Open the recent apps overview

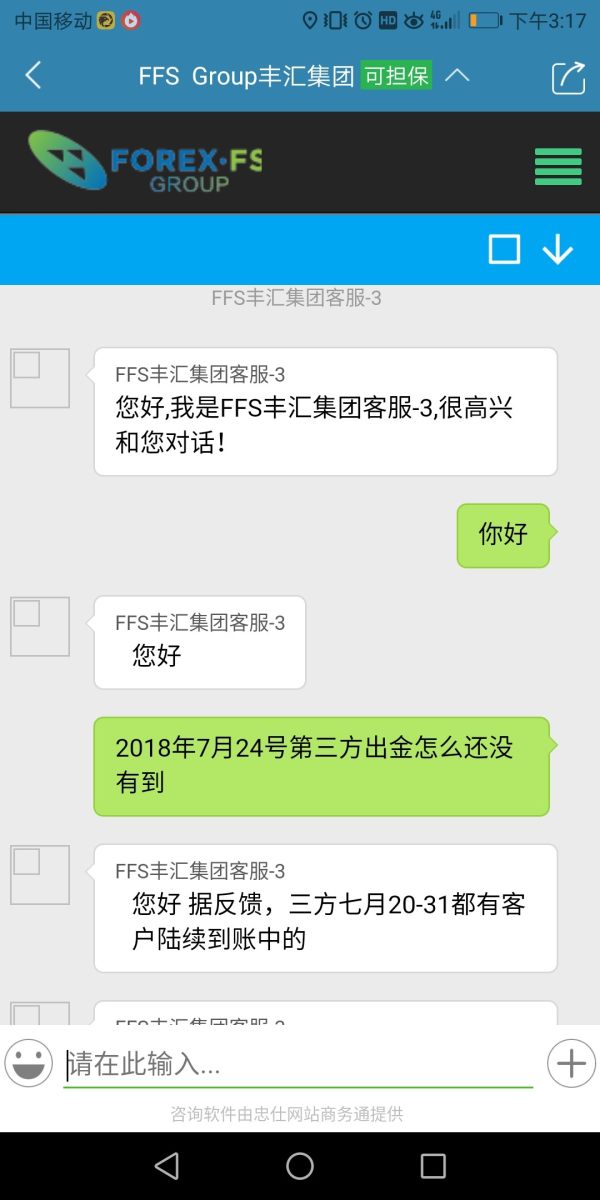[x=433, y=1166]
